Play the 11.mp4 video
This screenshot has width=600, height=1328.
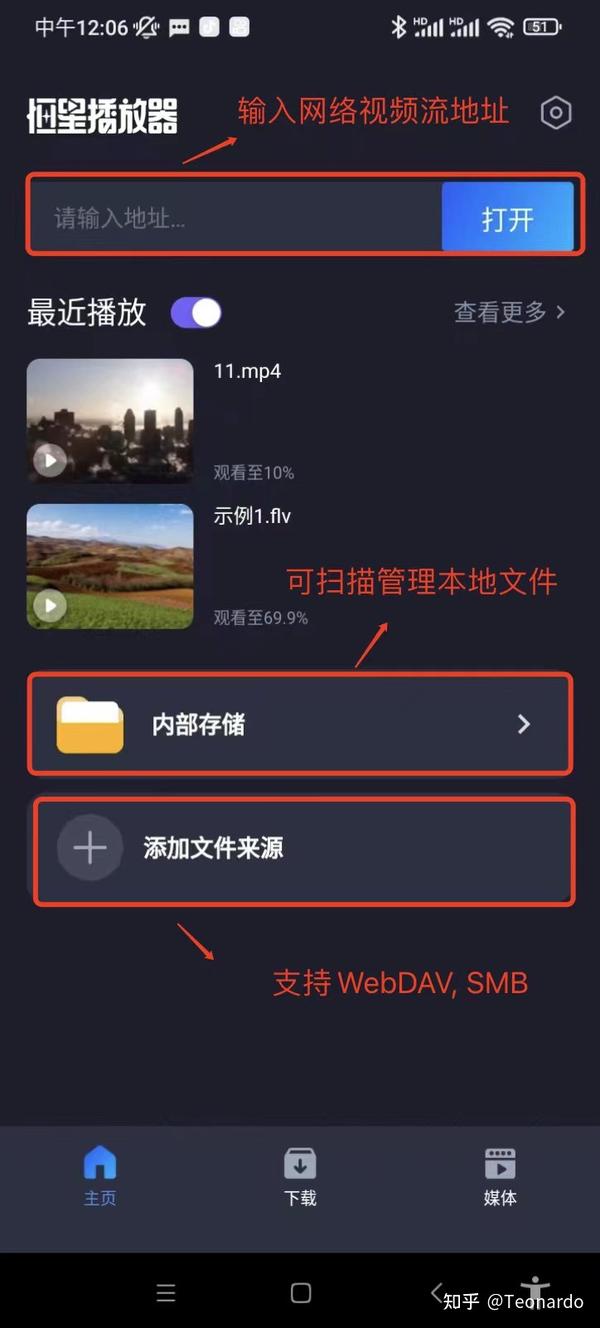pos(110,421)
